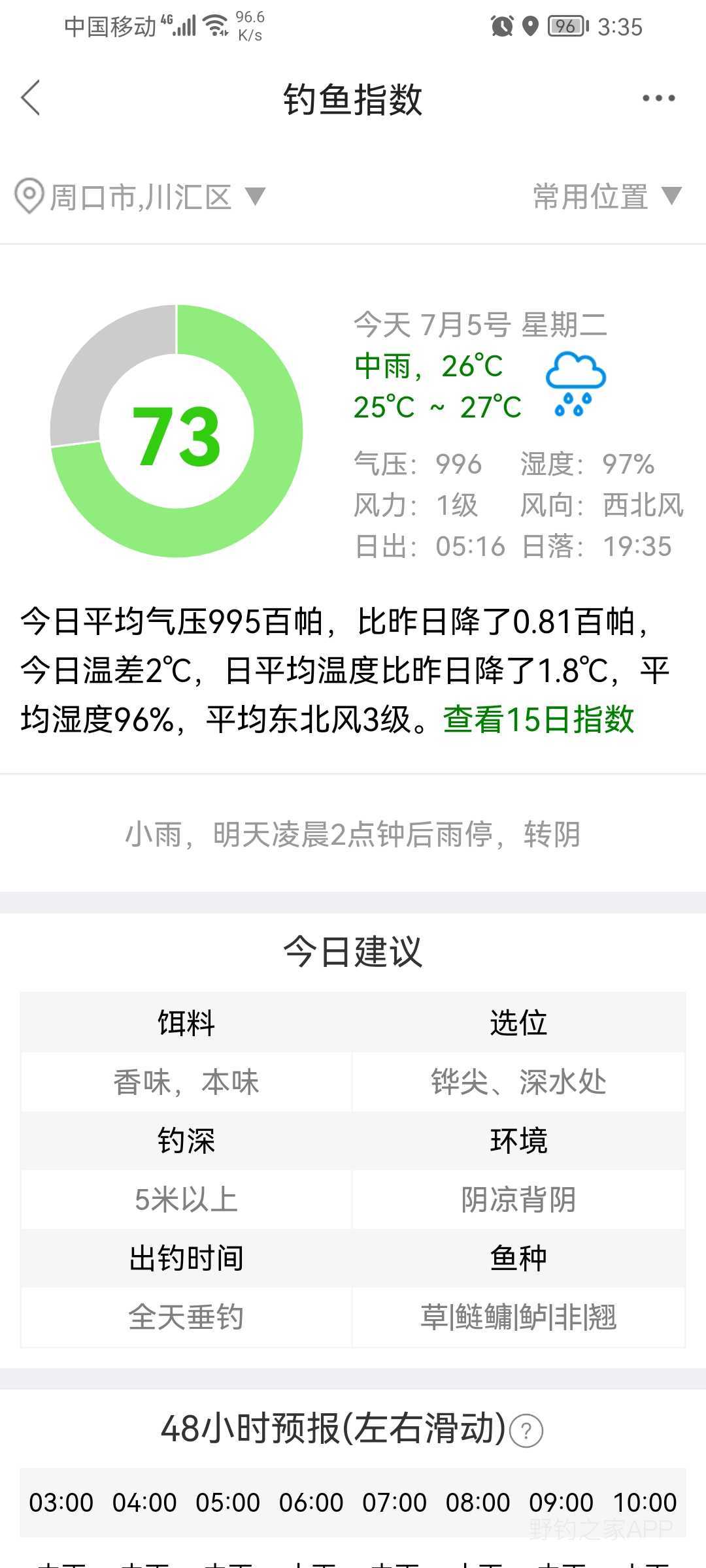Go back from the 钓鱼指数 page

31,98
